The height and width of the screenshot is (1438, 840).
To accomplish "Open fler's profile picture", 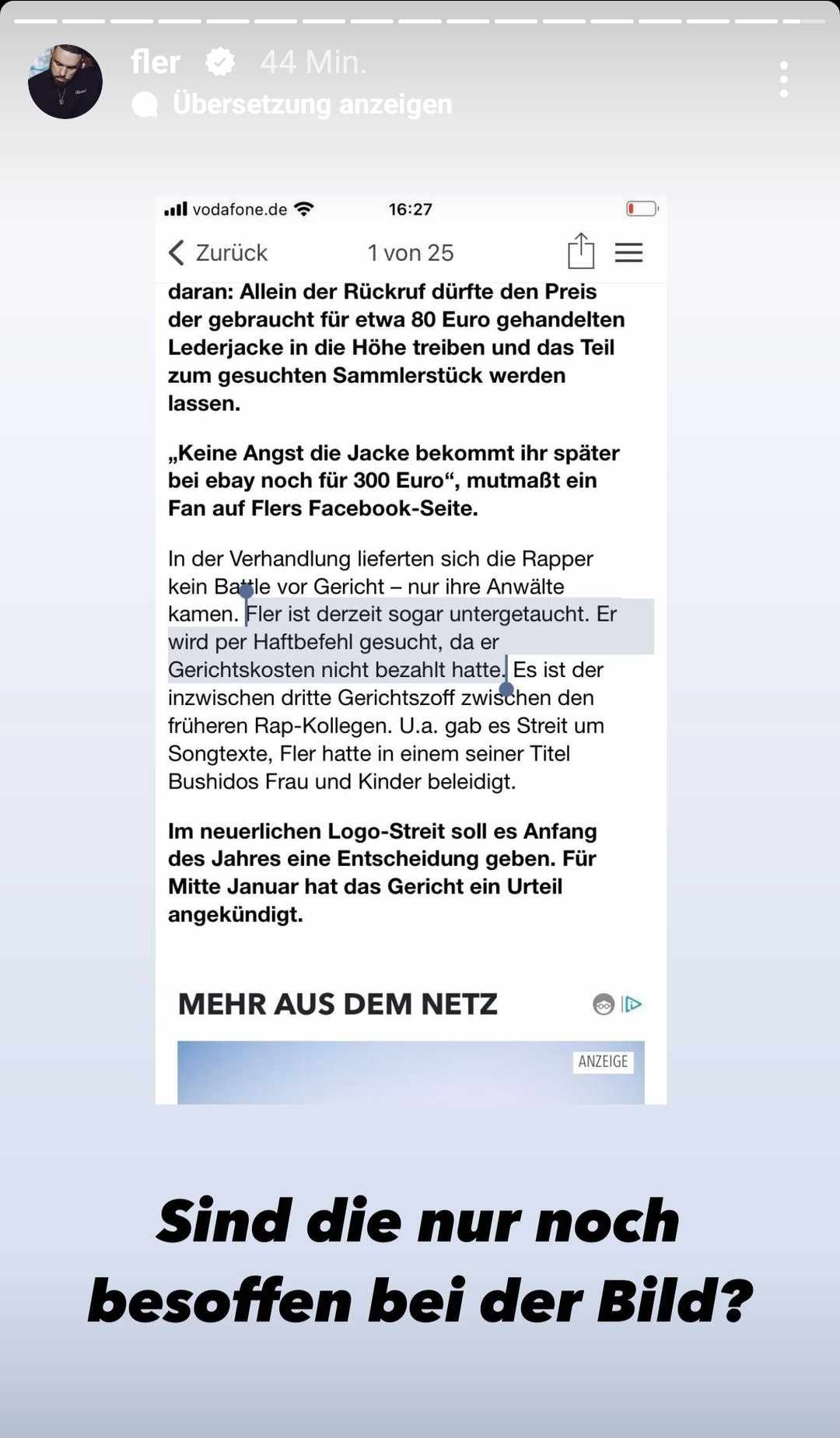I will pyautogui.click(x=65, y=82).
